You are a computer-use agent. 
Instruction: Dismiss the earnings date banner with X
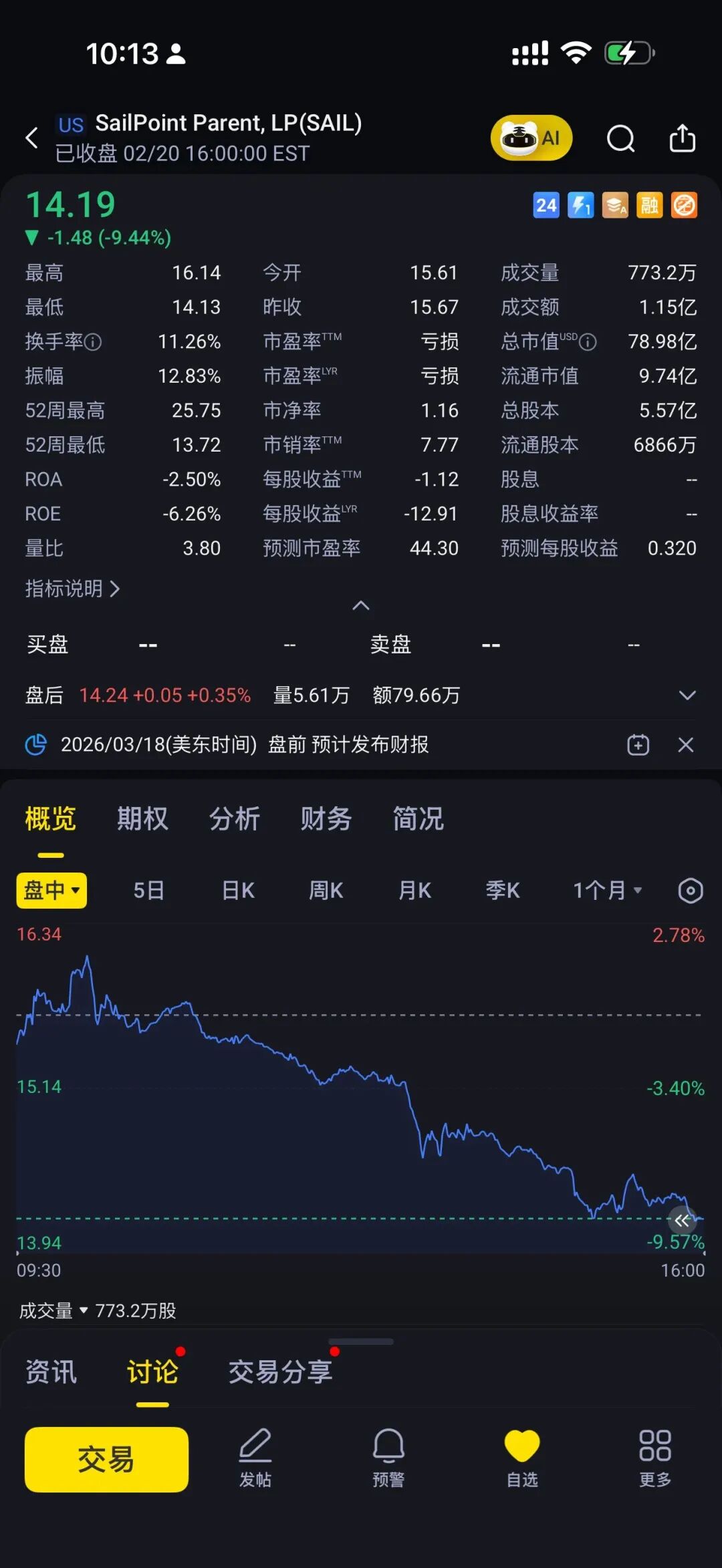(x=686, y=744)
